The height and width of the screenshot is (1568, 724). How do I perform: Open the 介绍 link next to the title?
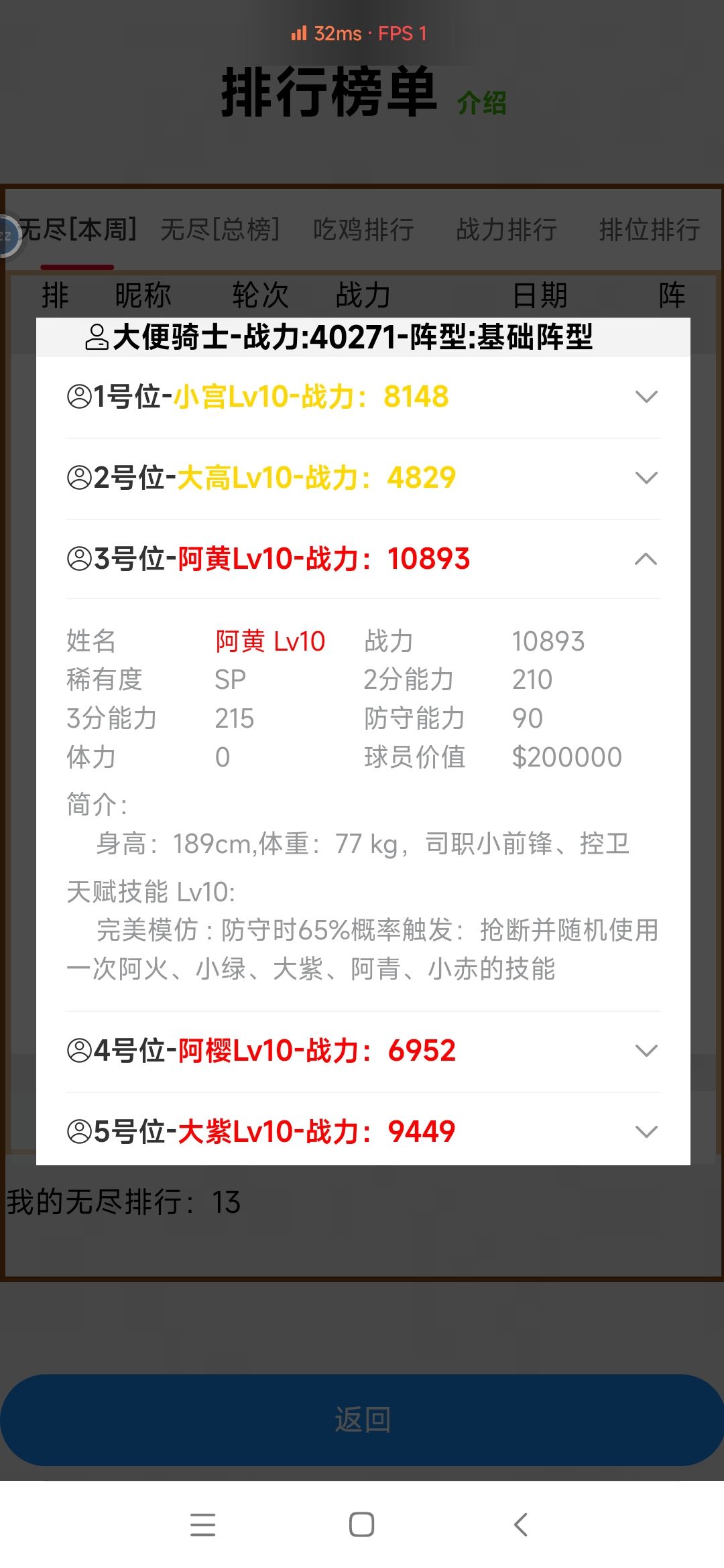coord(481,104)
